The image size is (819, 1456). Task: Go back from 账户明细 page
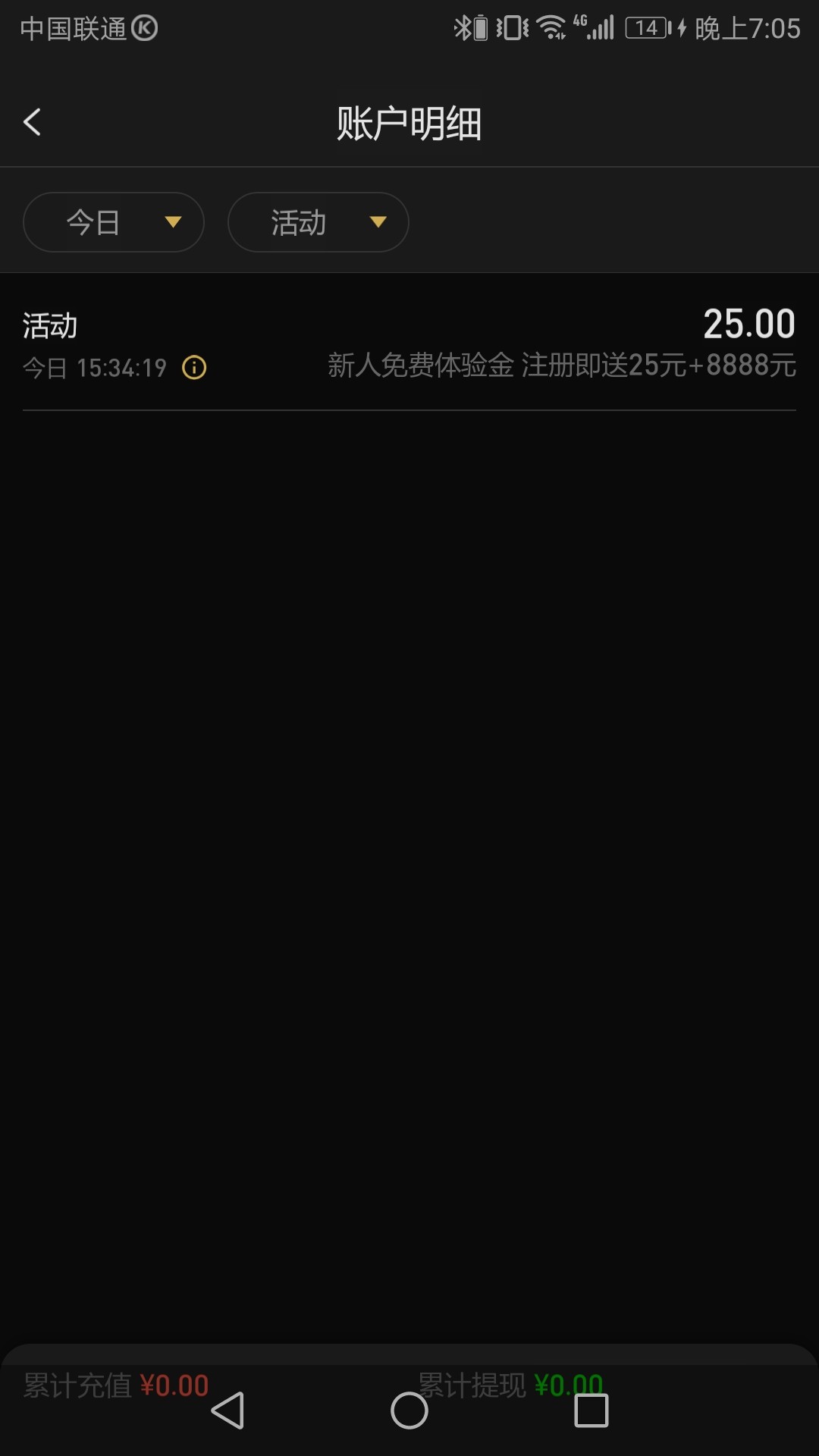32,122
